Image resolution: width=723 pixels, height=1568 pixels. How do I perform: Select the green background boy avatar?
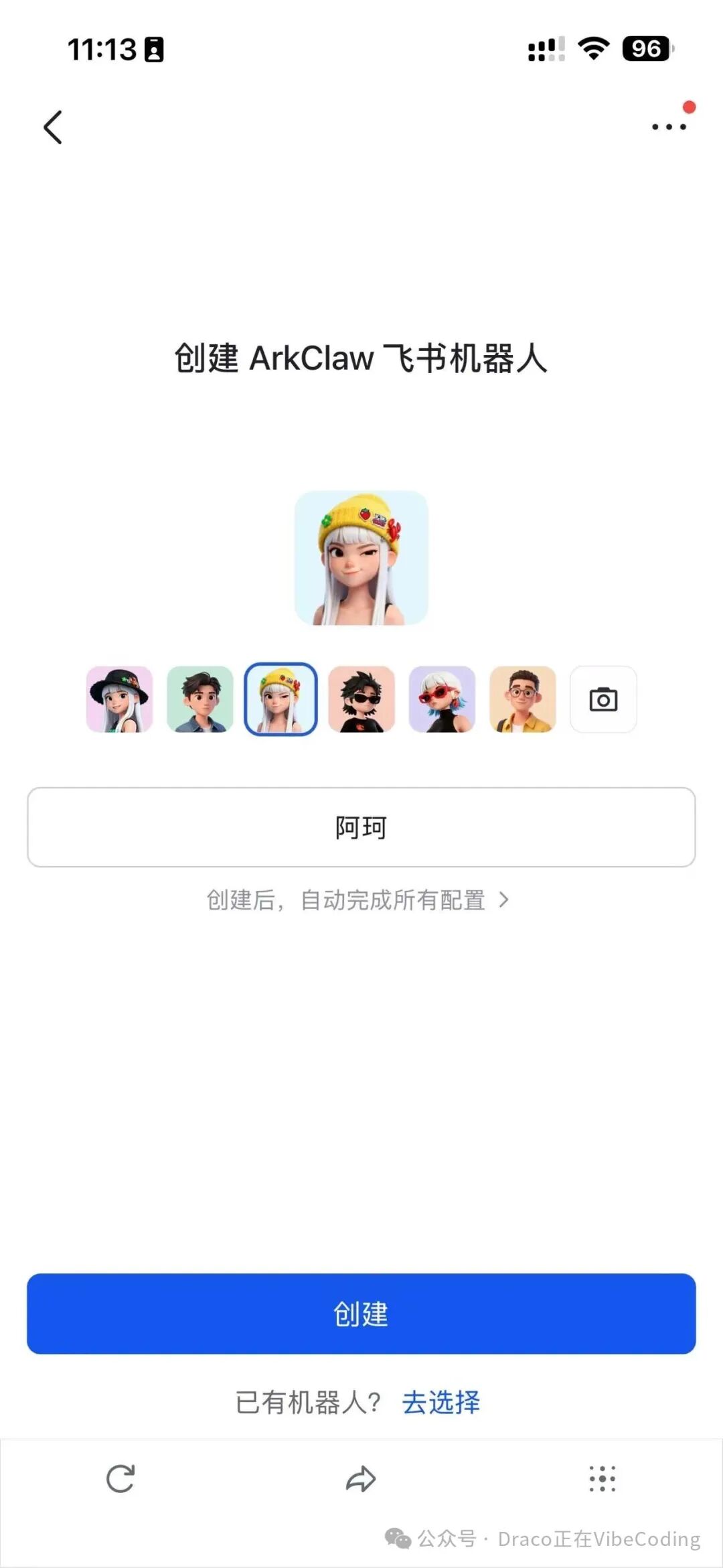[199, 700]
